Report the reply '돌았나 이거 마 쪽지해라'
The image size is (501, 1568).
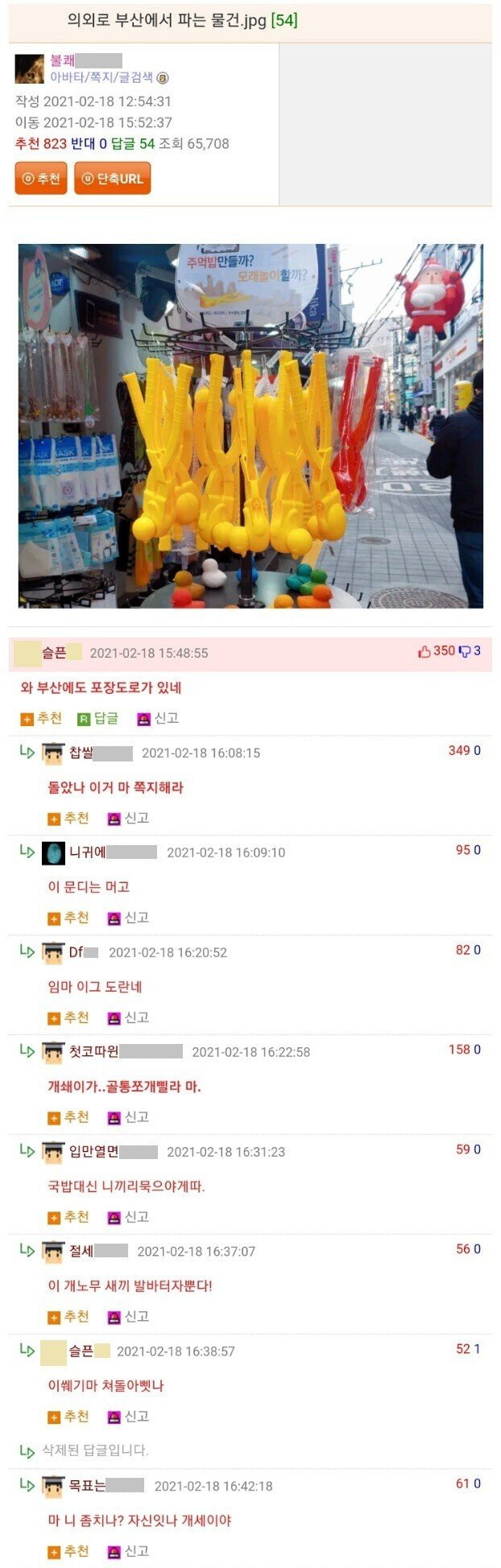tap(129, 818)
